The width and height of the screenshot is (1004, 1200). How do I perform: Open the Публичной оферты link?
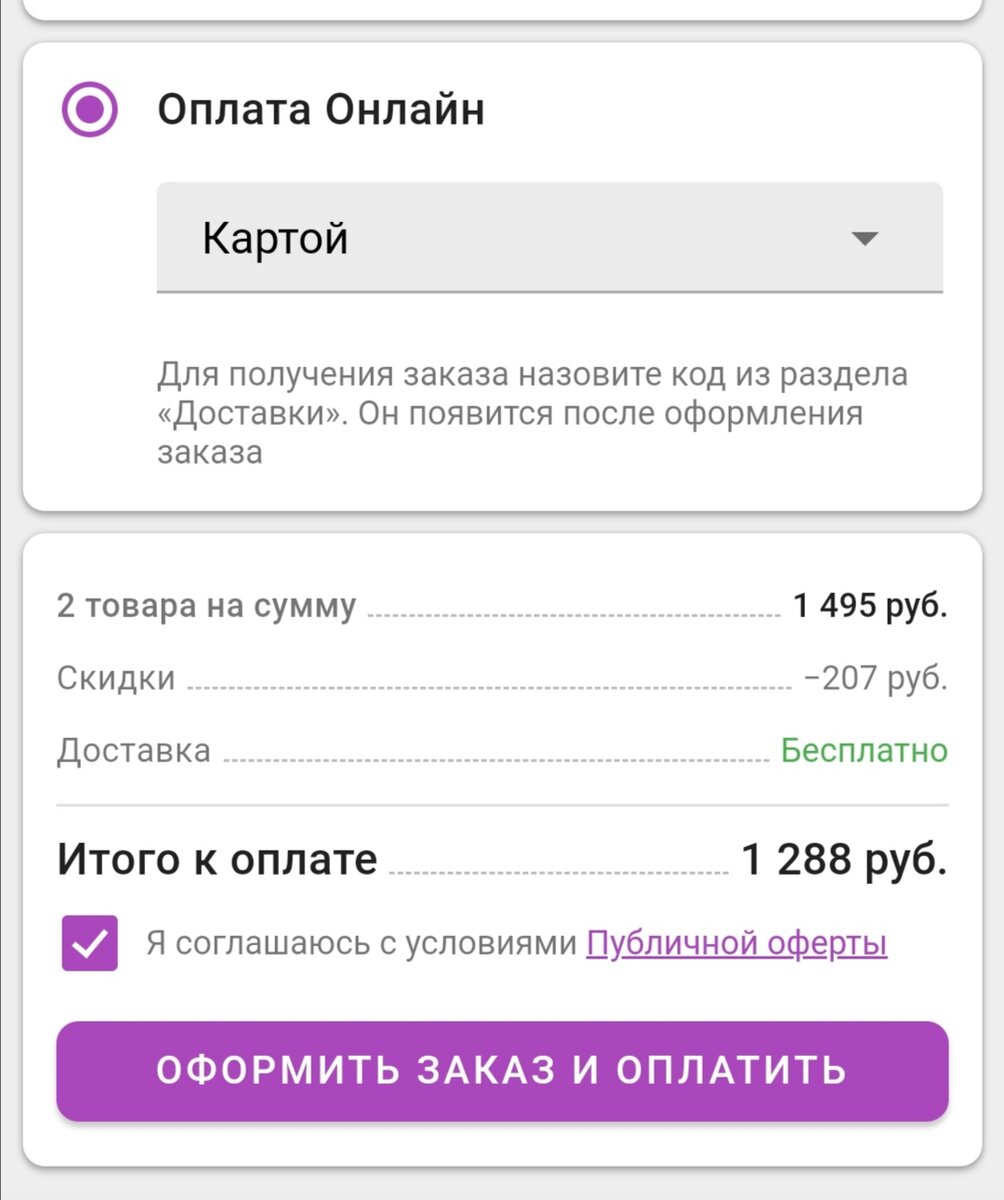click(x=736, y=943)
